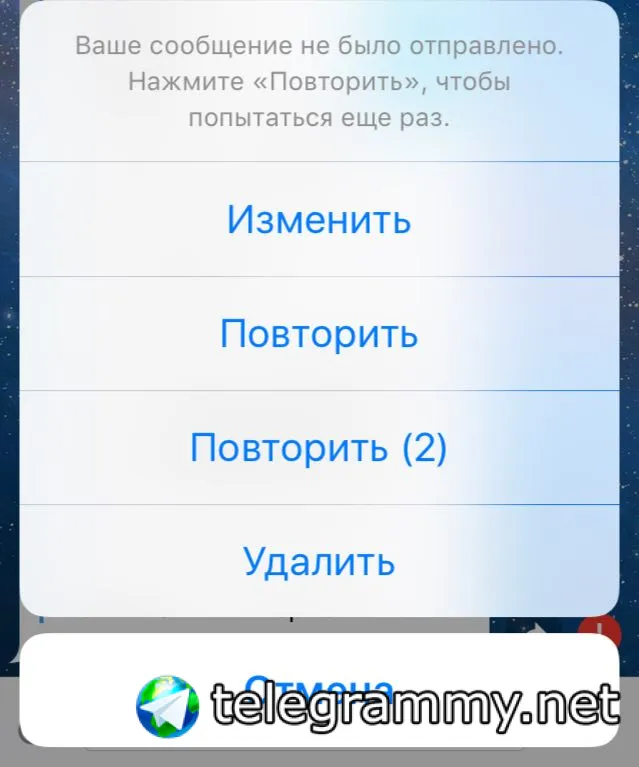The image size is (639, 767).
Task: Tap Повторить to resend the message
Action: [319, 334]
